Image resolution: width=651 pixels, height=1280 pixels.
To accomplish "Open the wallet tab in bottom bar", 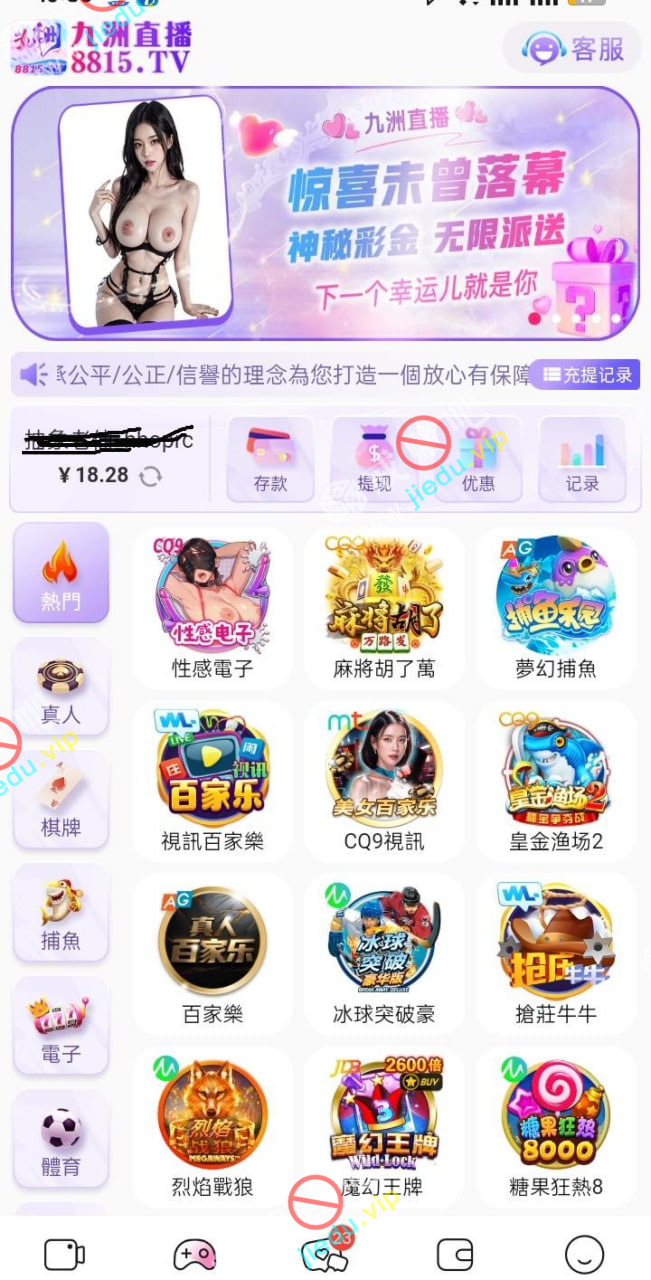I will click(455, 1254).
